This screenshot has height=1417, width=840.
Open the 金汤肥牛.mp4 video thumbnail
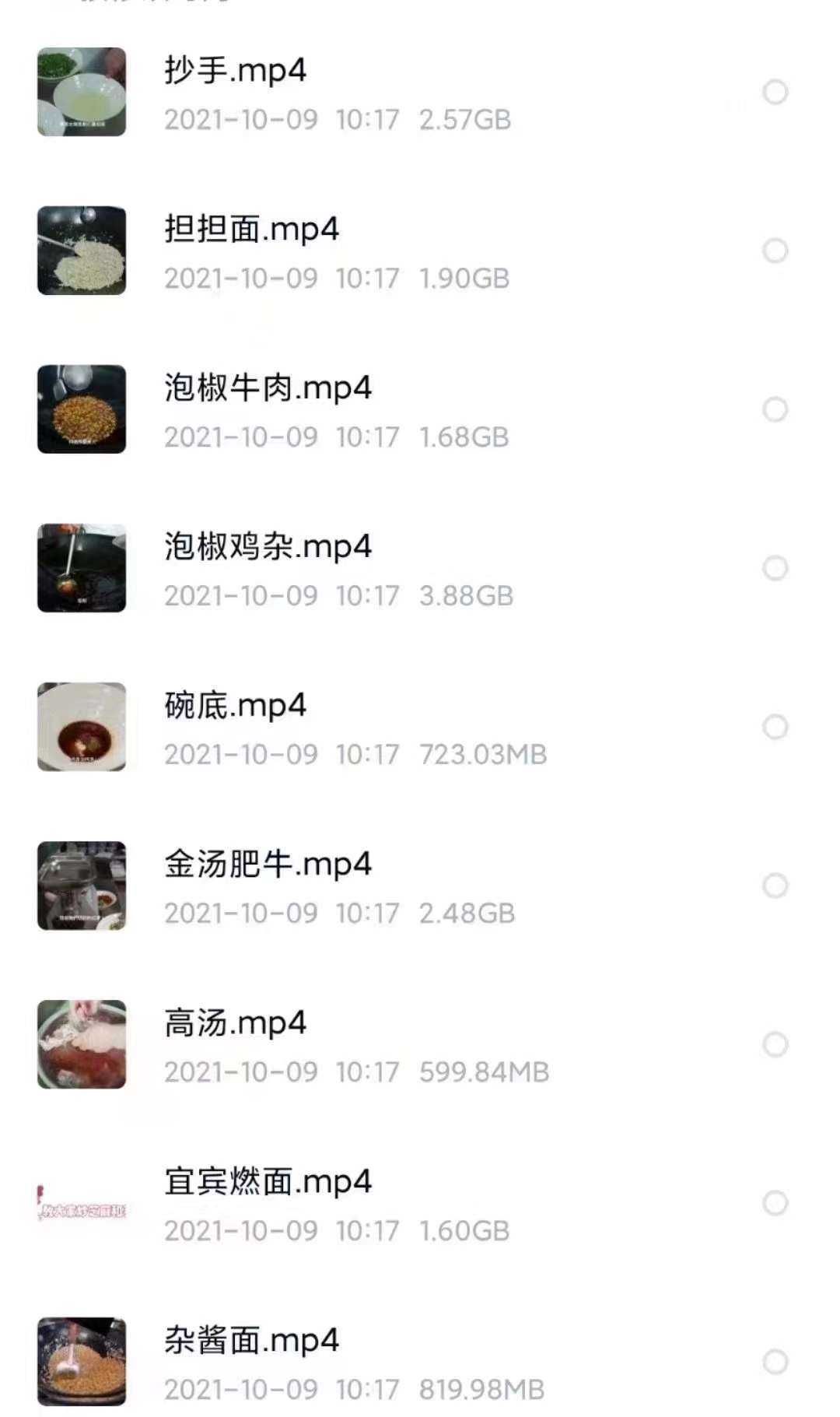82,886
